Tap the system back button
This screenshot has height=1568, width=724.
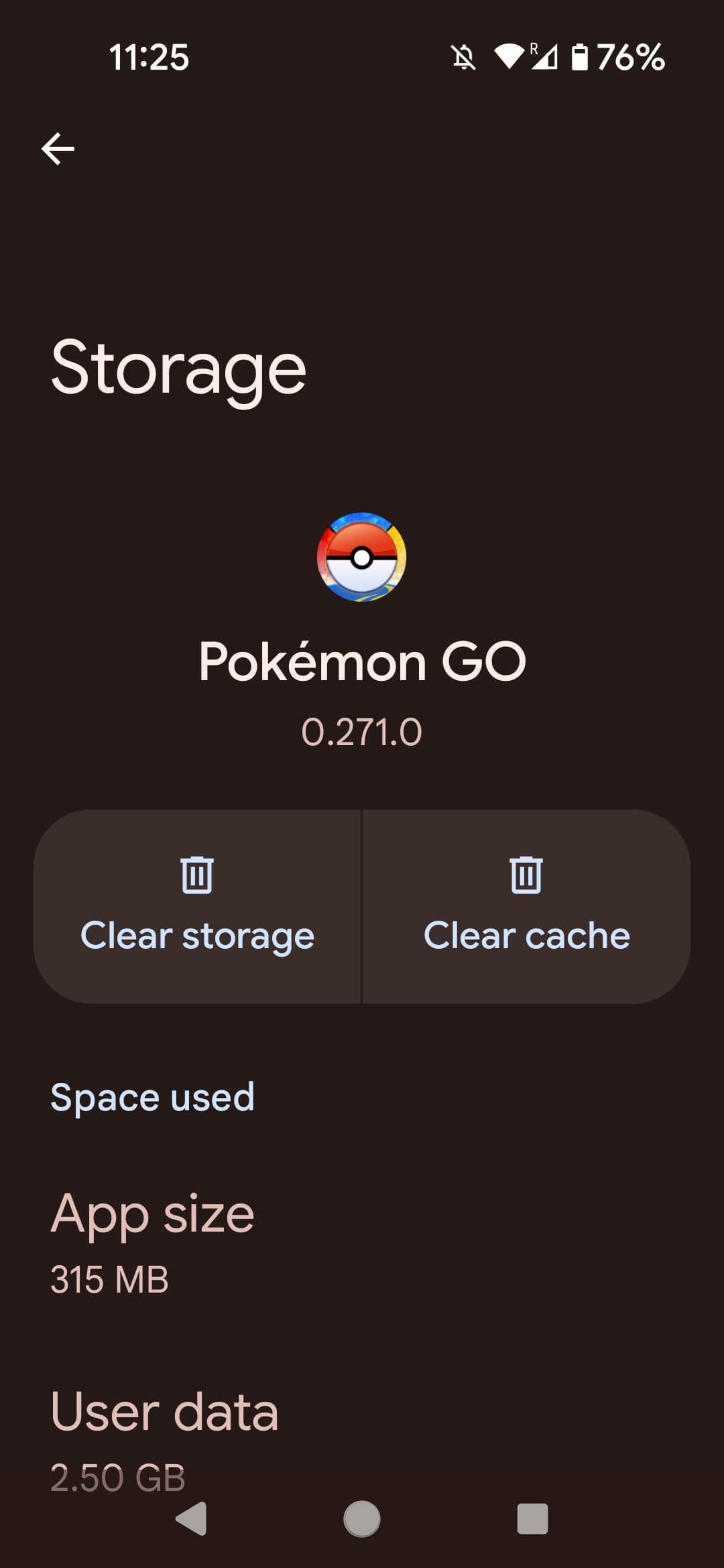(x=191, y=1518)
